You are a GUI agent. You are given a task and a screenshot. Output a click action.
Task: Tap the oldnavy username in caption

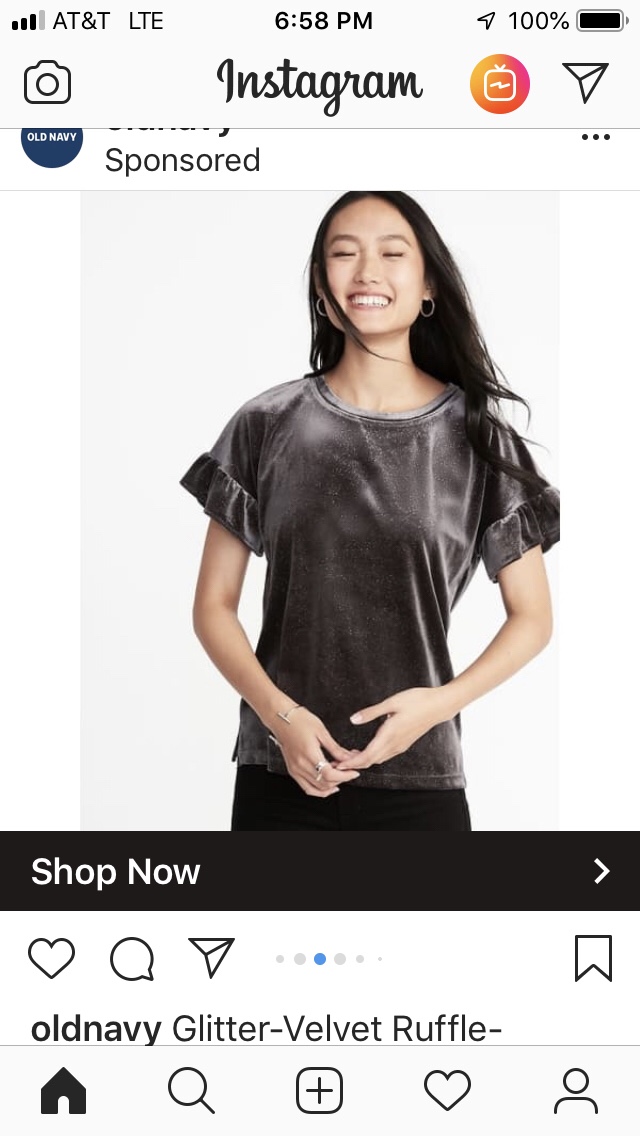click(96, 1028)
